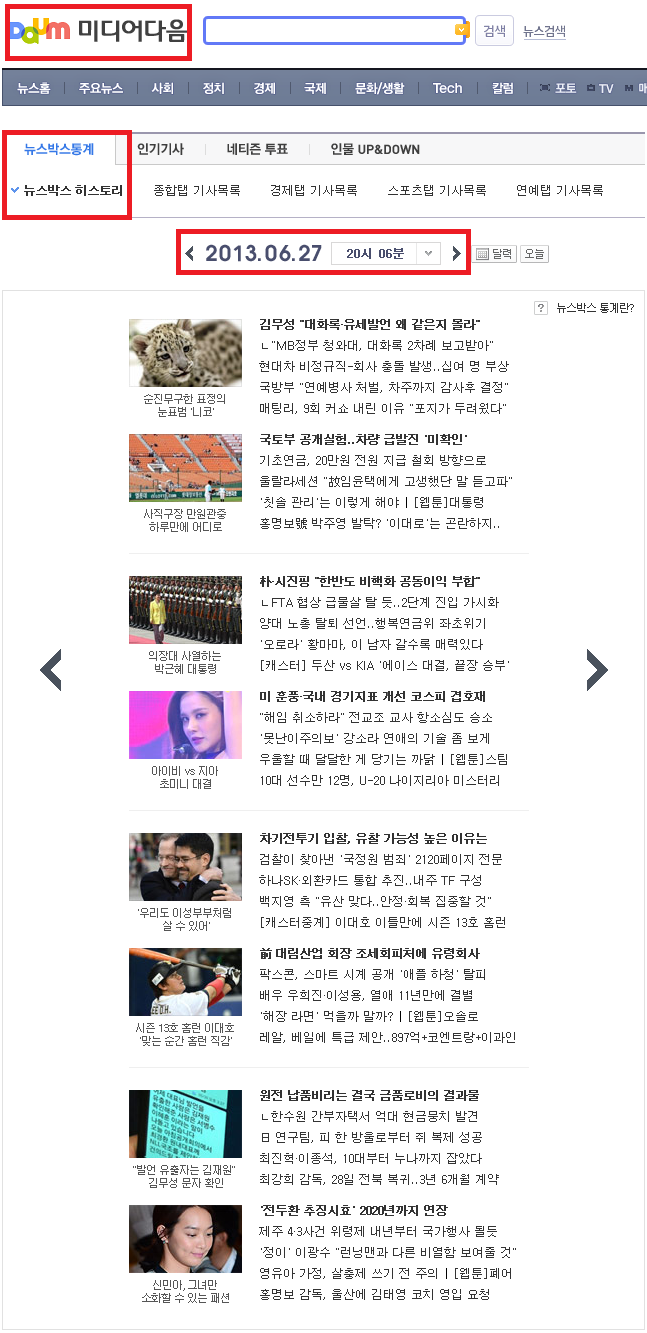Read the 김무성 대화록 headline article
This screenshot has height=1333, width=647.
coord(370,324)
